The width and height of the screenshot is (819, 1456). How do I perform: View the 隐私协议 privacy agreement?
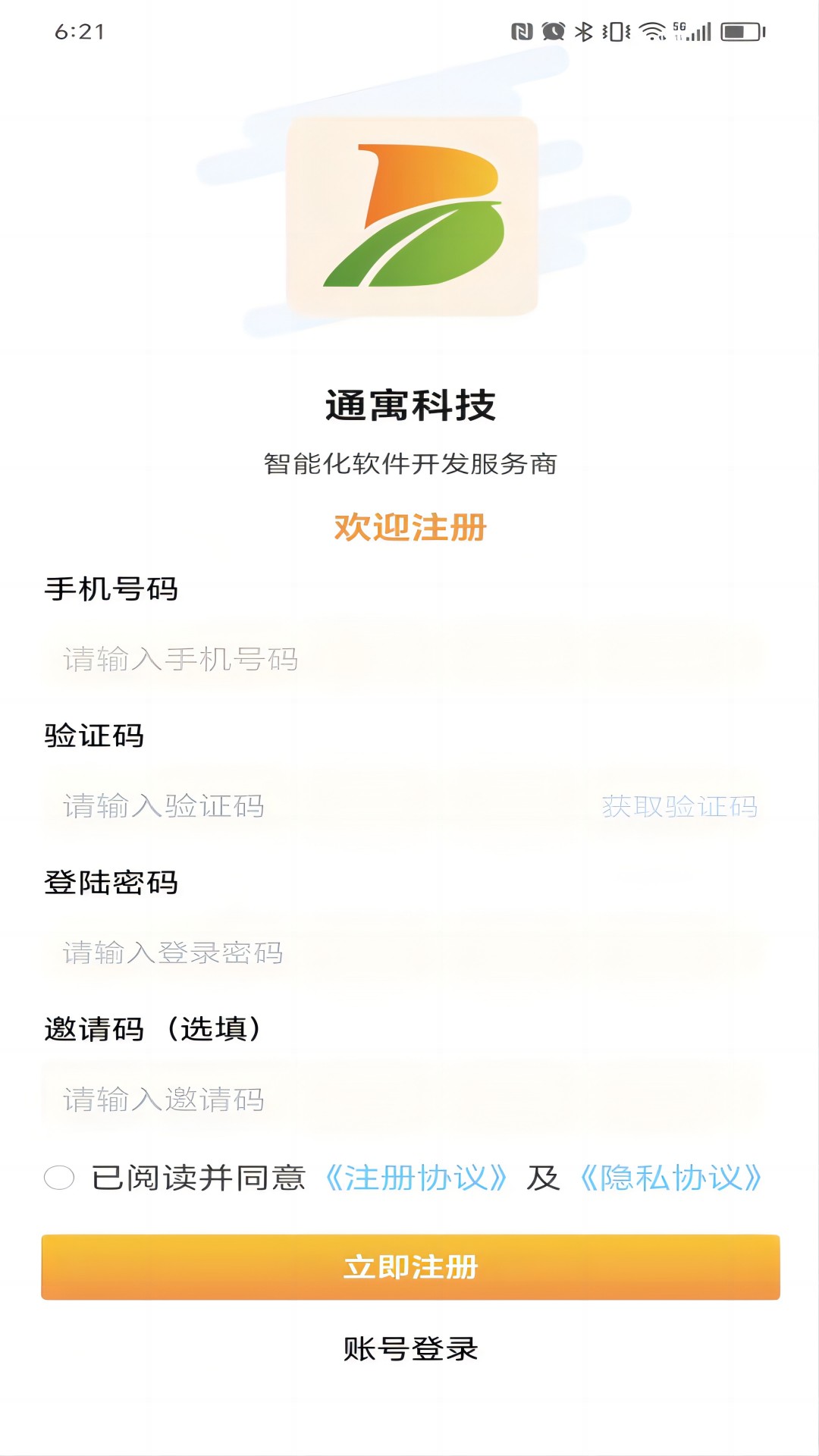coord(670,1178)
